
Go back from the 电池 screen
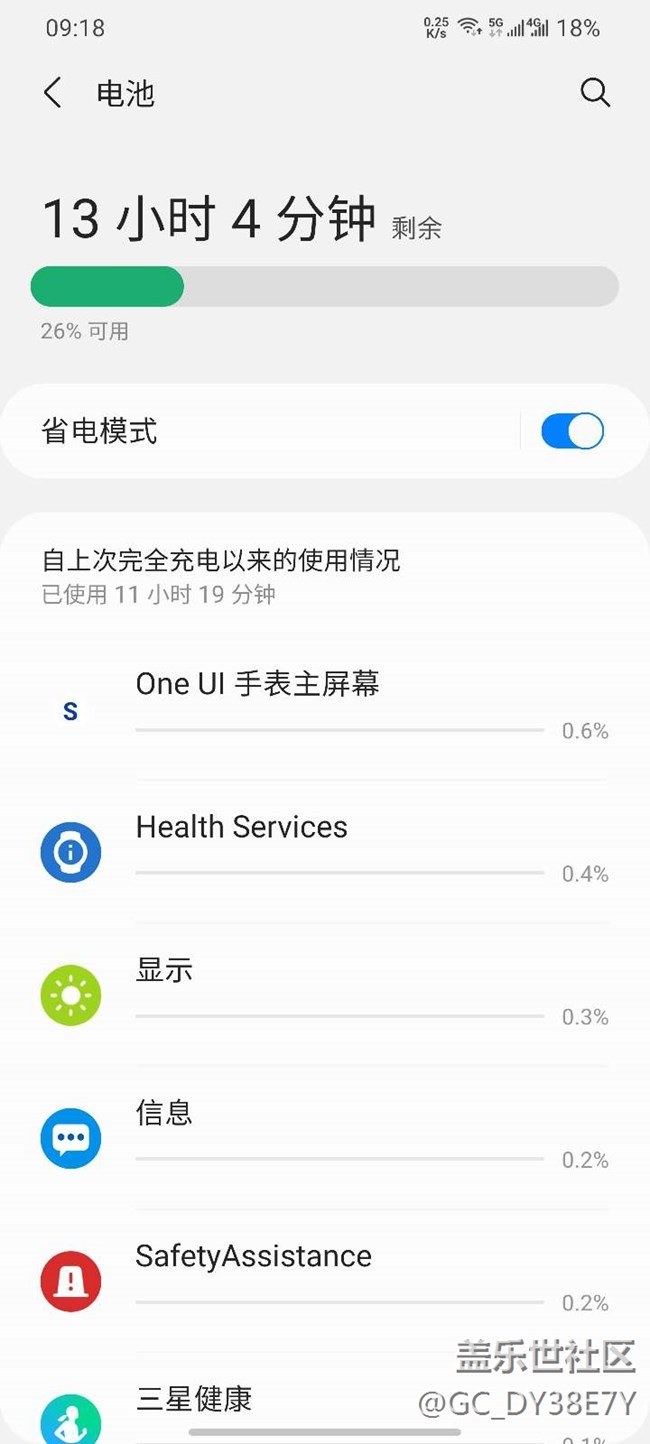[x=53, y=93]
